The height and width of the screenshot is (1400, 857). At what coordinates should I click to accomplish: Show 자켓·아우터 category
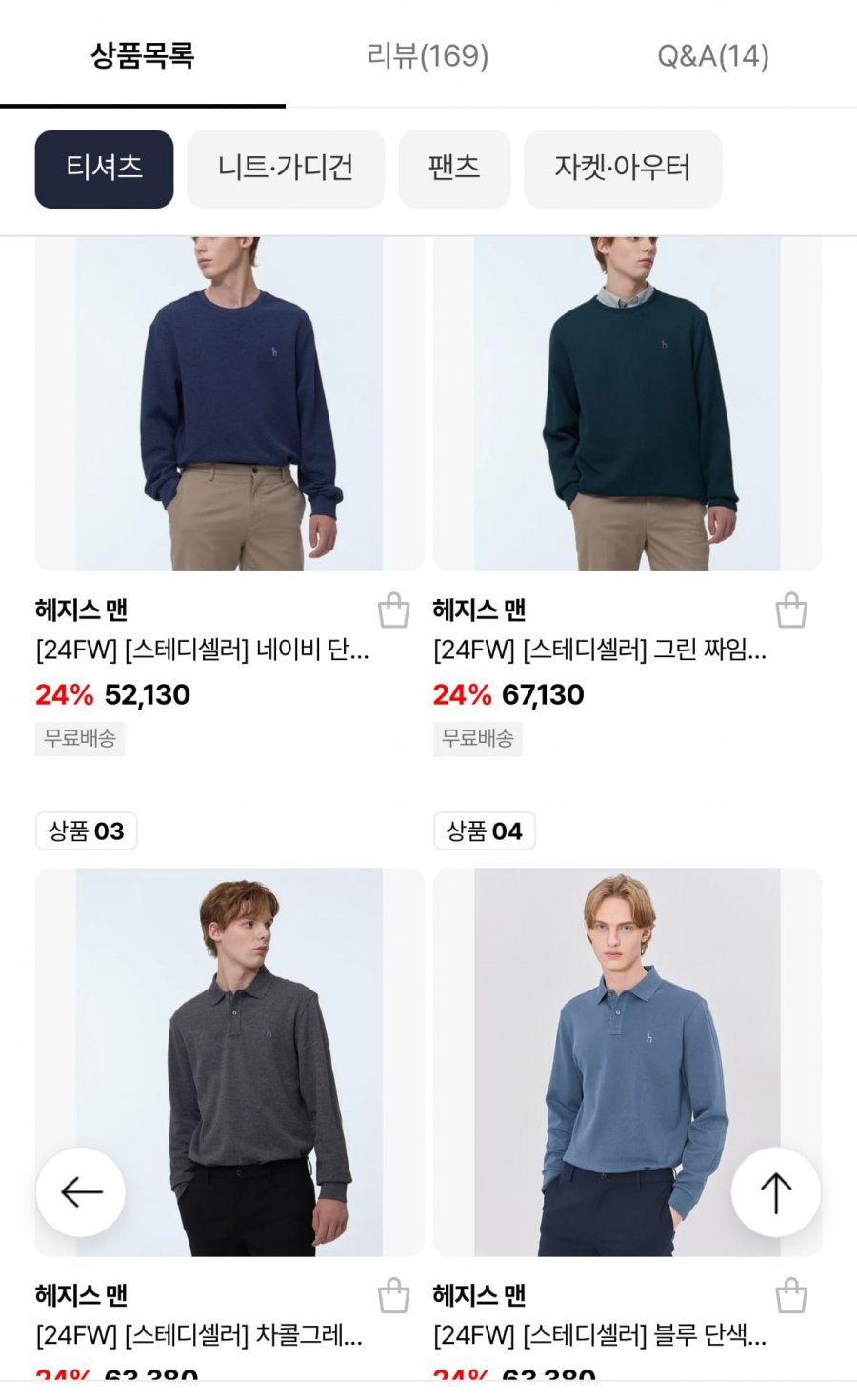click(623, 169)
